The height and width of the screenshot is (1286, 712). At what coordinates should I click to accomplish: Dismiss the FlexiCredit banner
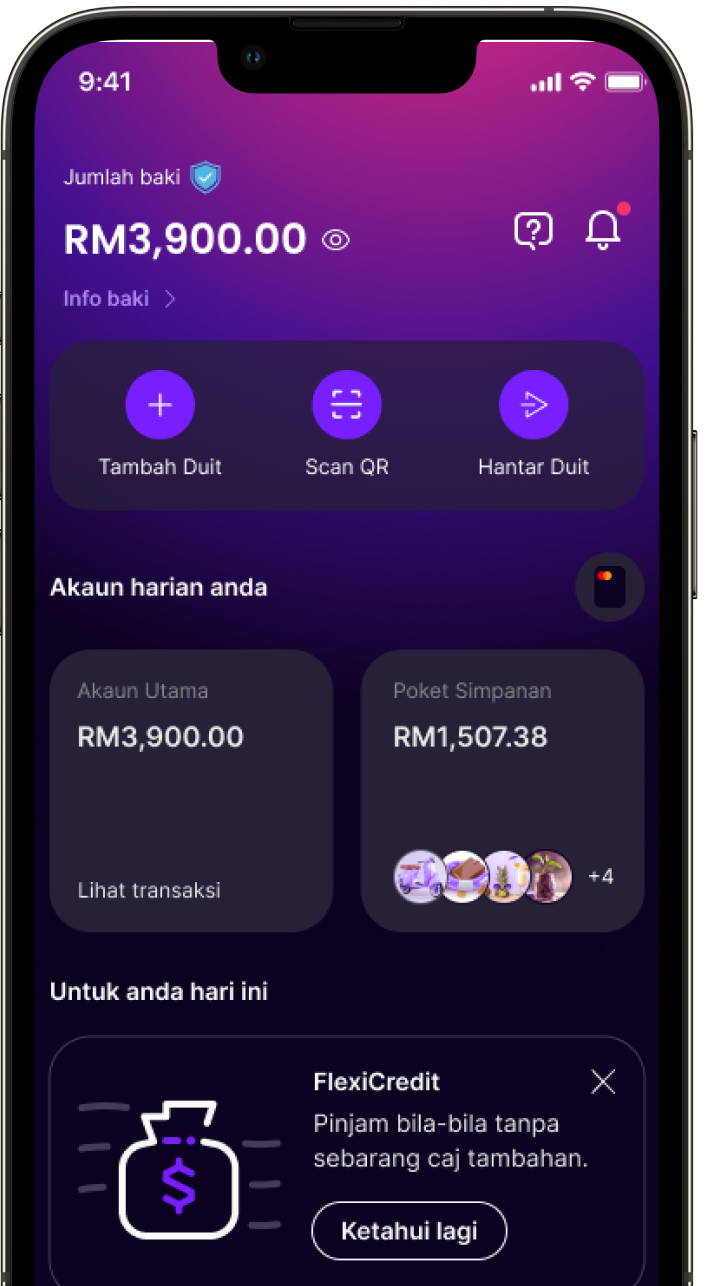603,1081
